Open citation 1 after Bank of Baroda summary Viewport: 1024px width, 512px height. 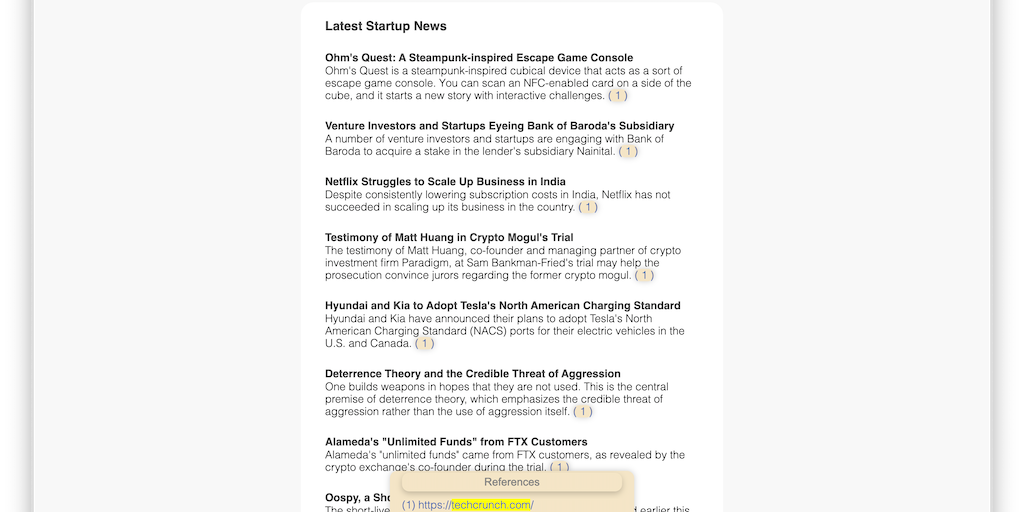(x=628, y=152)
